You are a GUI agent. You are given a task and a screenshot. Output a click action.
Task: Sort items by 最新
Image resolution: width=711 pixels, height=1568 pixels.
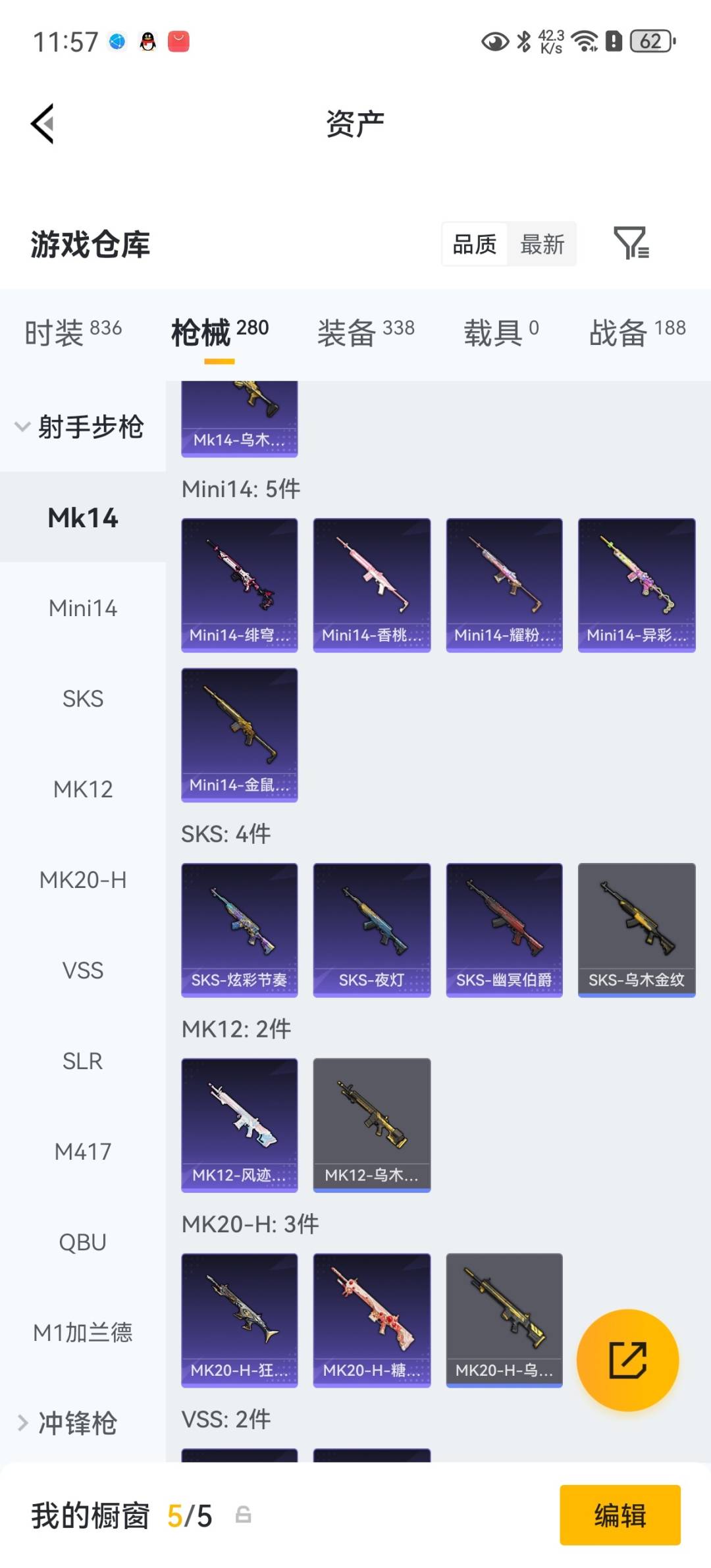point(542,244)
